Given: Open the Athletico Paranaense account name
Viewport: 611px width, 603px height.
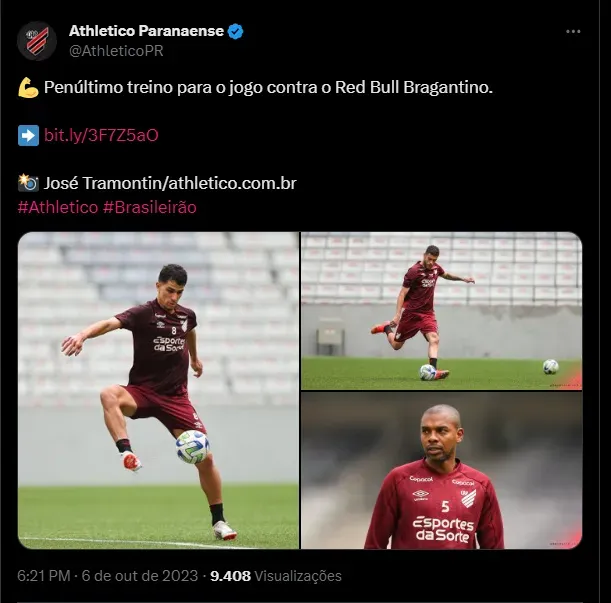Looking at the screenshot, I should 145,31.
